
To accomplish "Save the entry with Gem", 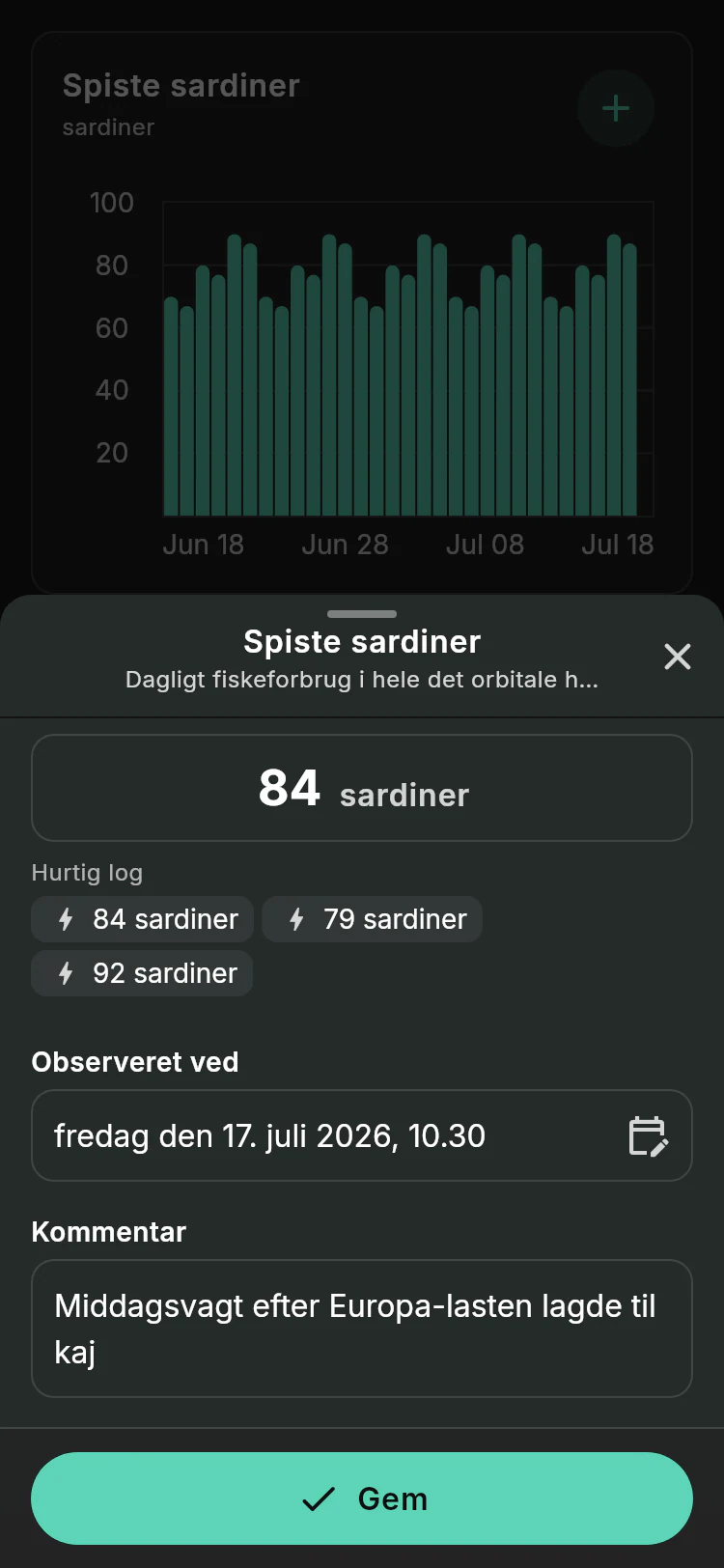I will [x=362, y=1498].
